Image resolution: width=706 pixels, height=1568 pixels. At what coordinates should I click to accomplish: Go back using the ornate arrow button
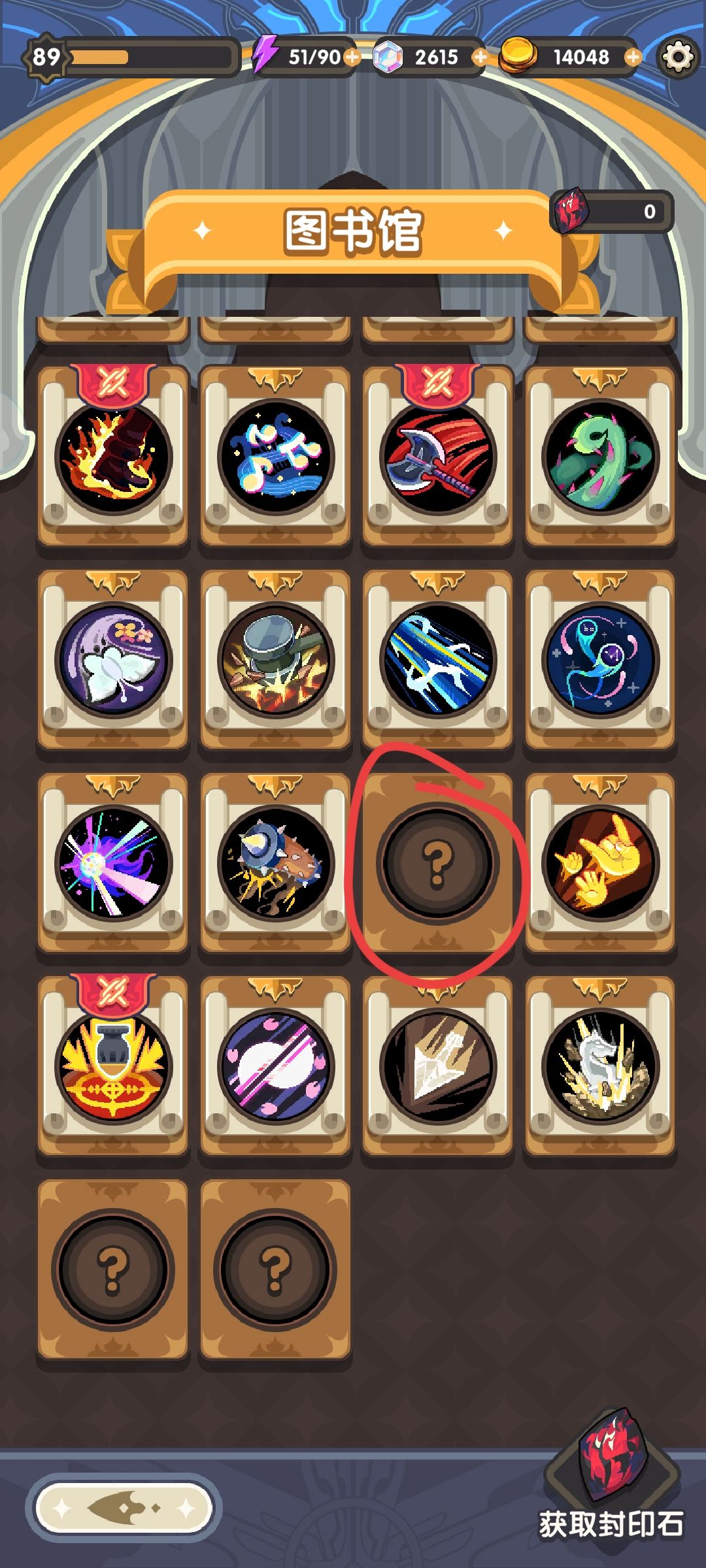[x=124, y=1509]
